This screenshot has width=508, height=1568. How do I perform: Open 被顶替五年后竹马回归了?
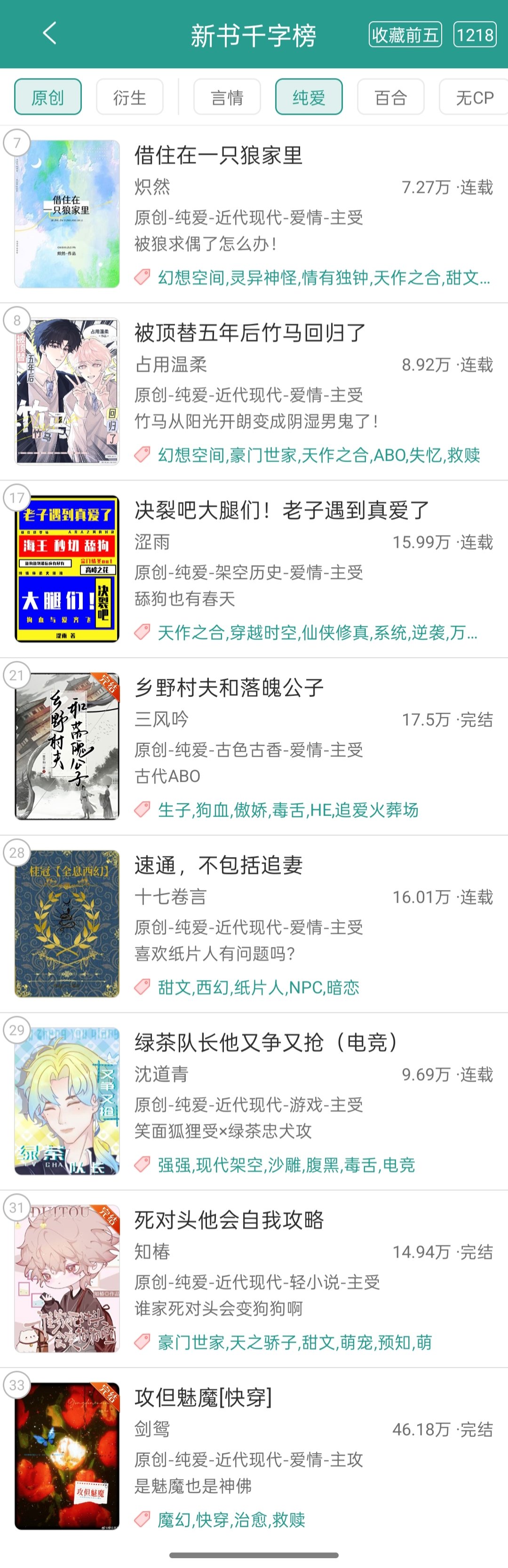coord(249,333)
